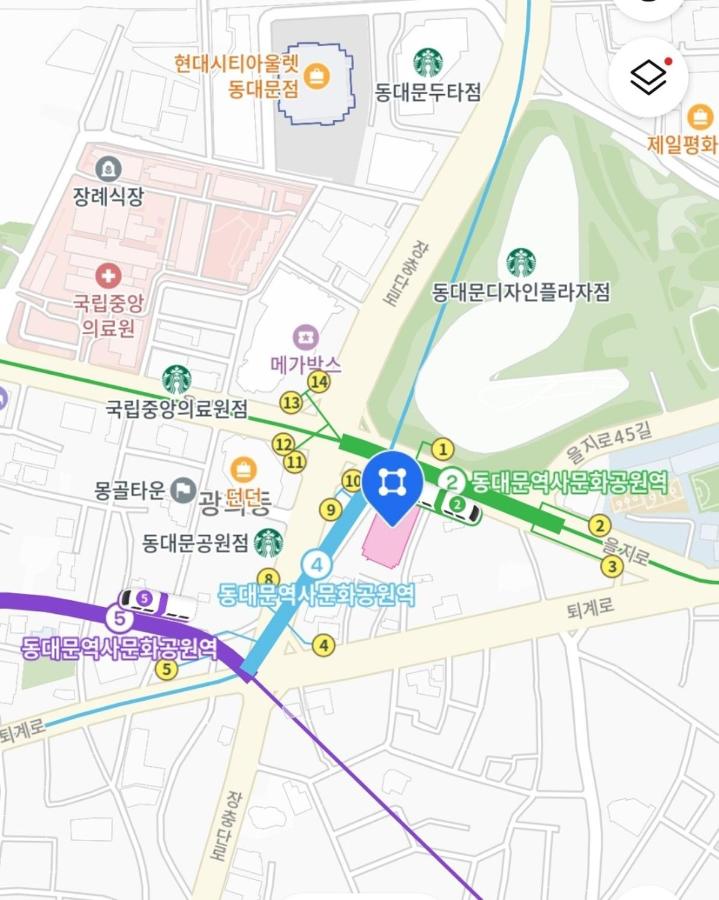Select Starbucks 동대문디자인플라자점 marker
This screenshot has height=900, width=719.
(520, 263)
